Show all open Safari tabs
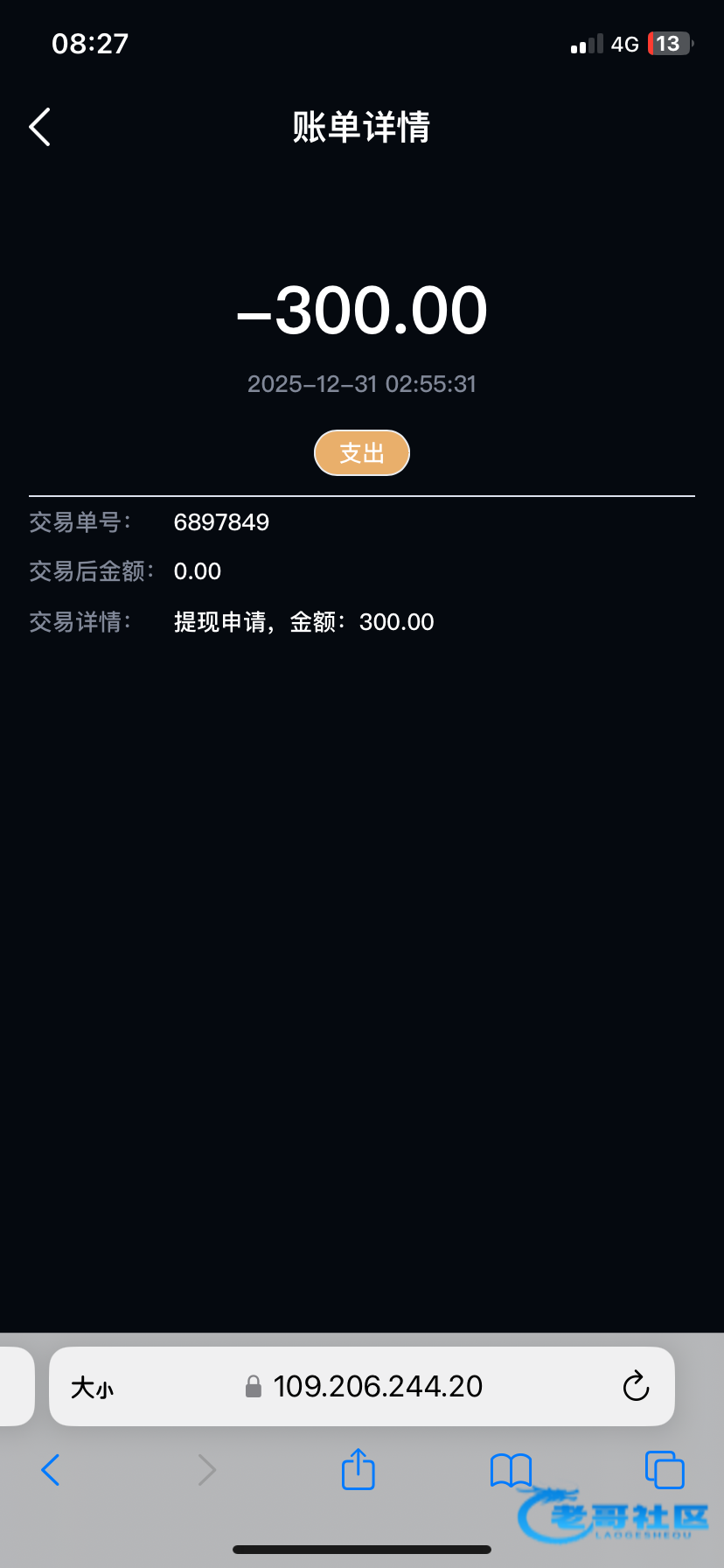 [x=664, y=1470]
